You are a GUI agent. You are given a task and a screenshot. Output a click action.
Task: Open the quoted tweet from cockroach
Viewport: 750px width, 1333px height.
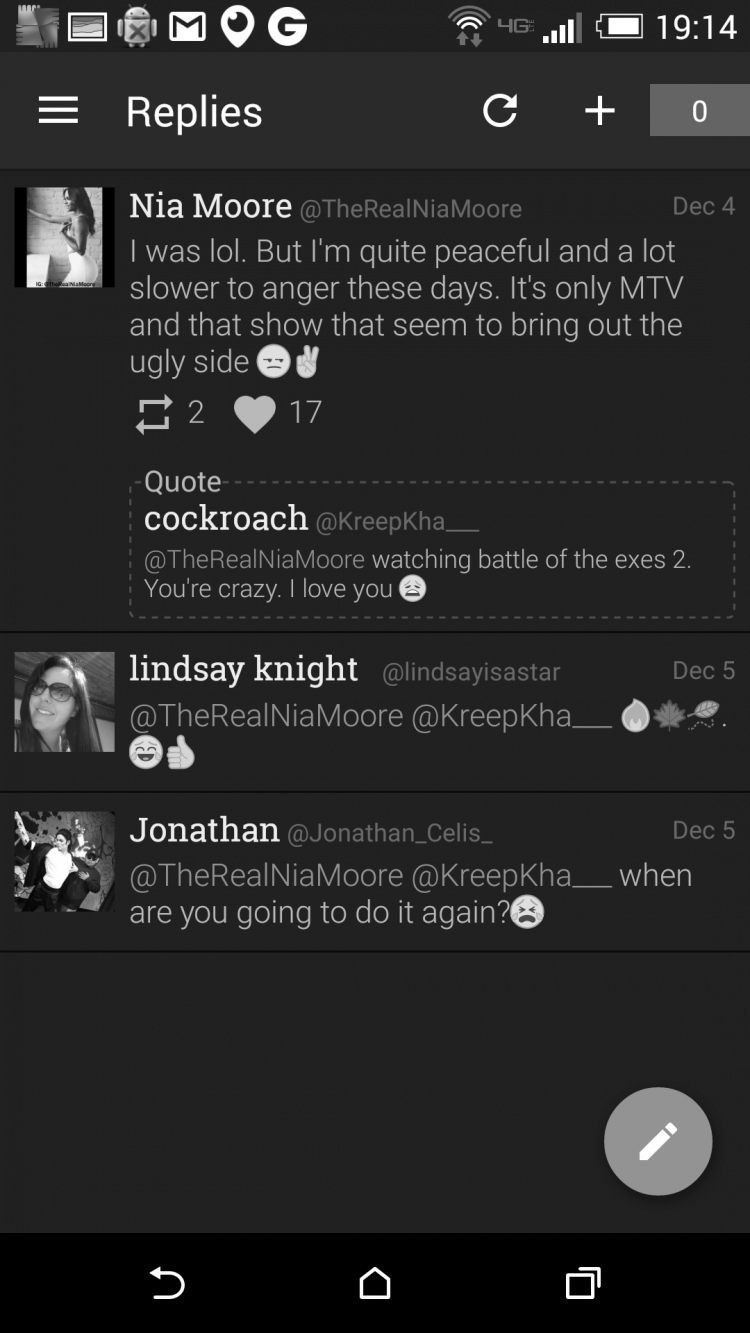pos(432,549)
